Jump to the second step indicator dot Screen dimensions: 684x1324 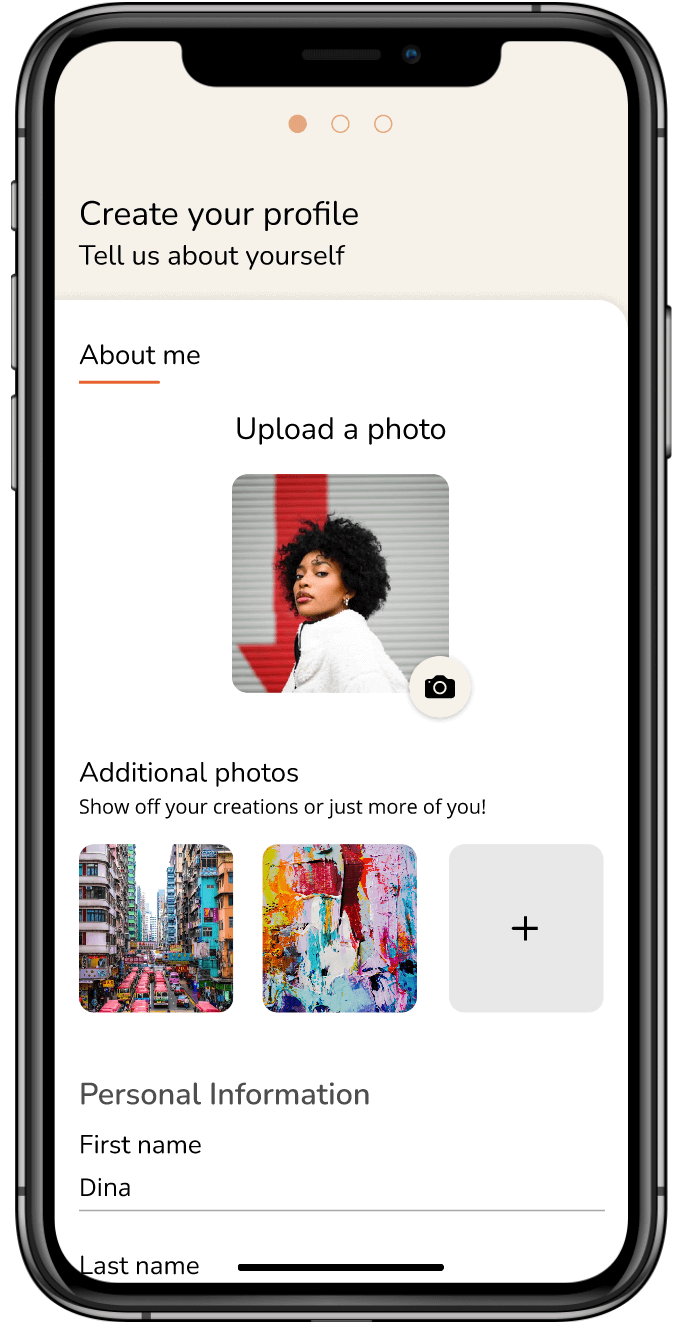pyautogui.click(x=340, y=124)
